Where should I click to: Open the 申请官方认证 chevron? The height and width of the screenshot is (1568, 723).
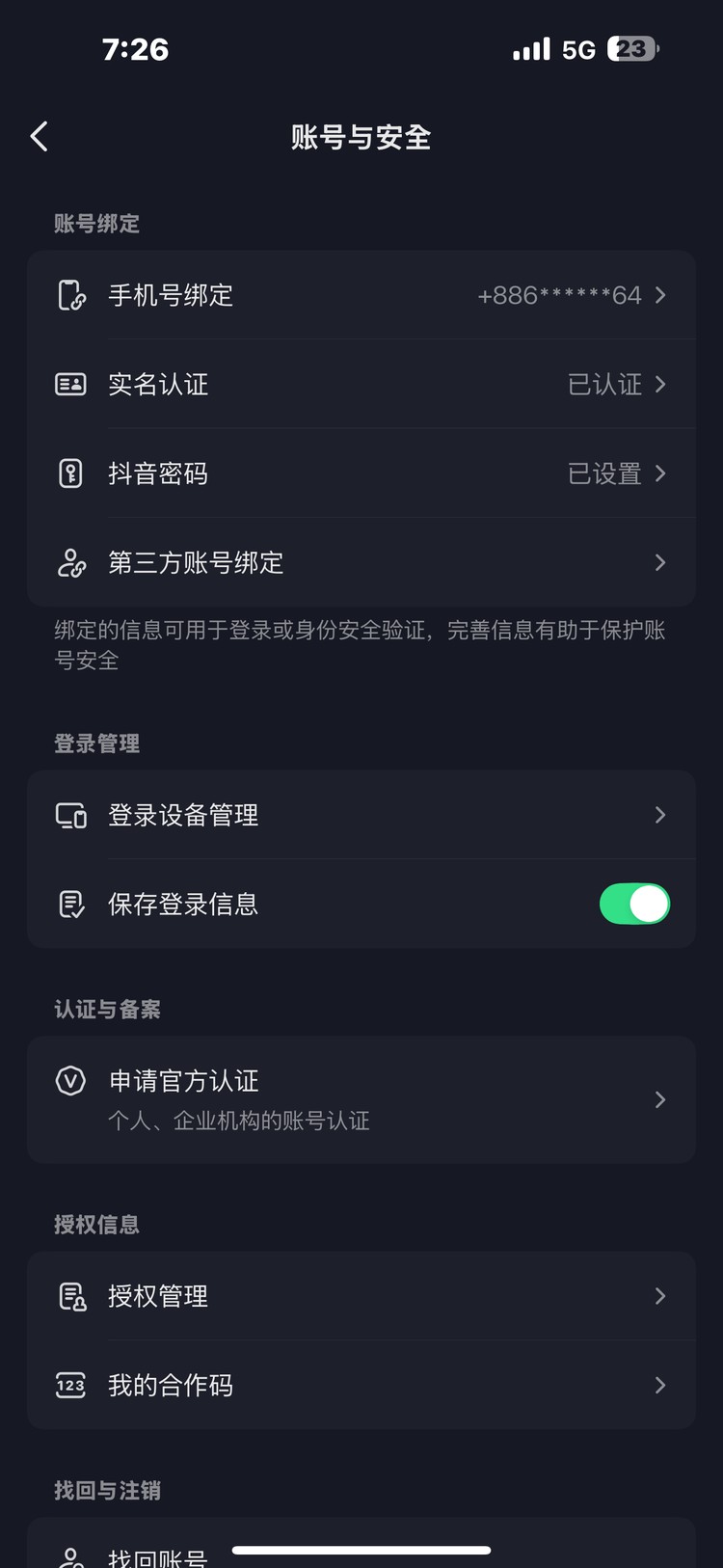(x=659, y=1099)
